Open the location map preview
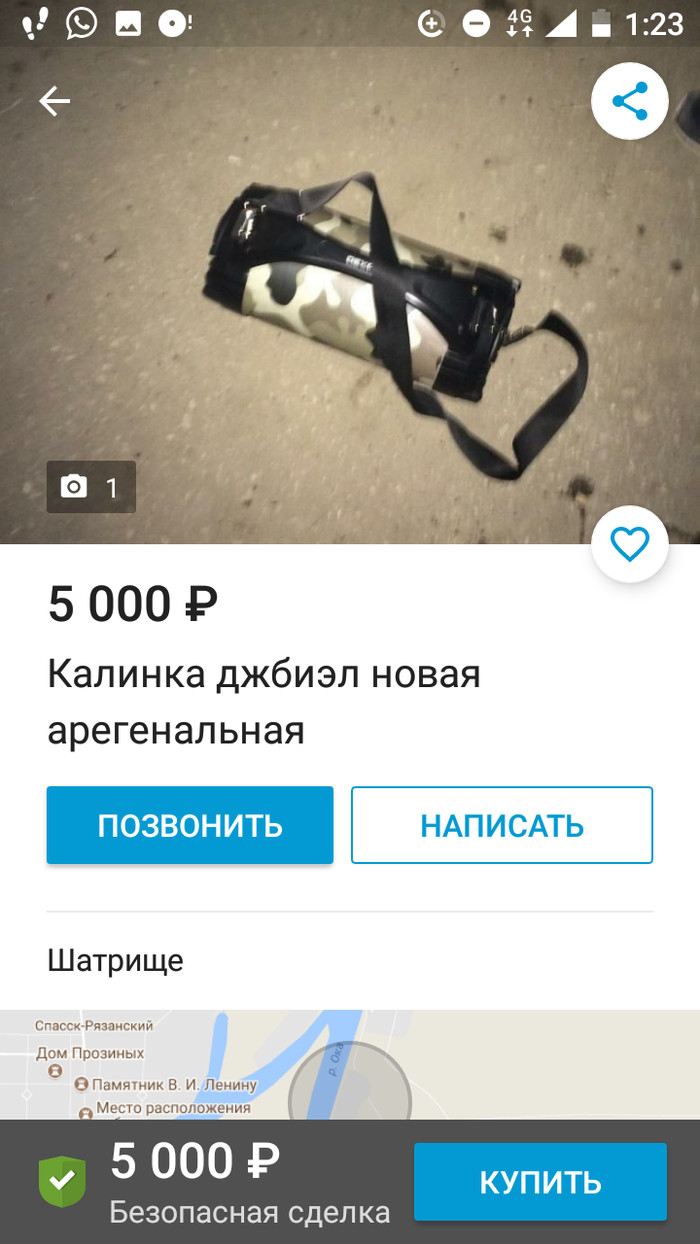This screenshot has height=1244, width=700. click(x=350, y=1065)
